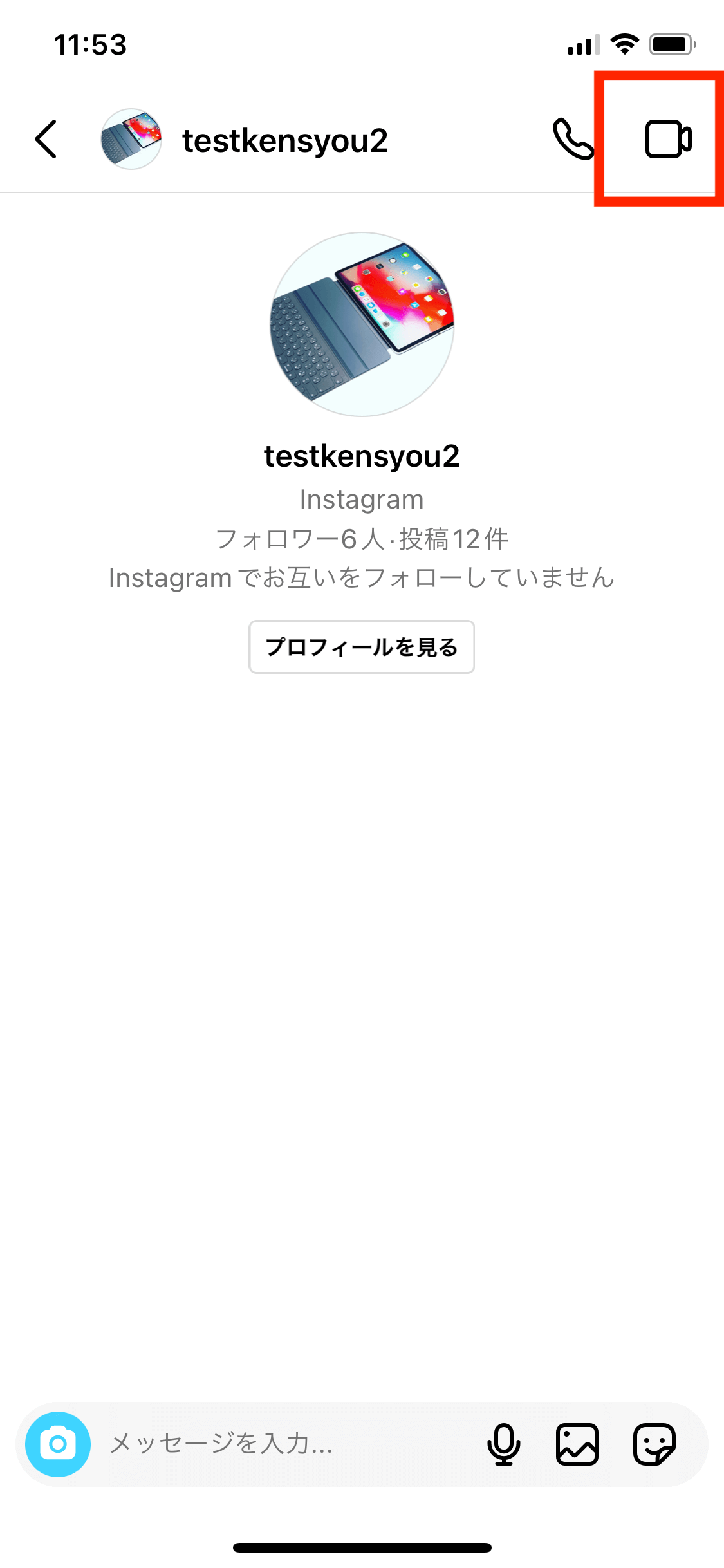The image size is (724, 1568).
Task: Tap プロフィールを見る button
Action: 362,647
